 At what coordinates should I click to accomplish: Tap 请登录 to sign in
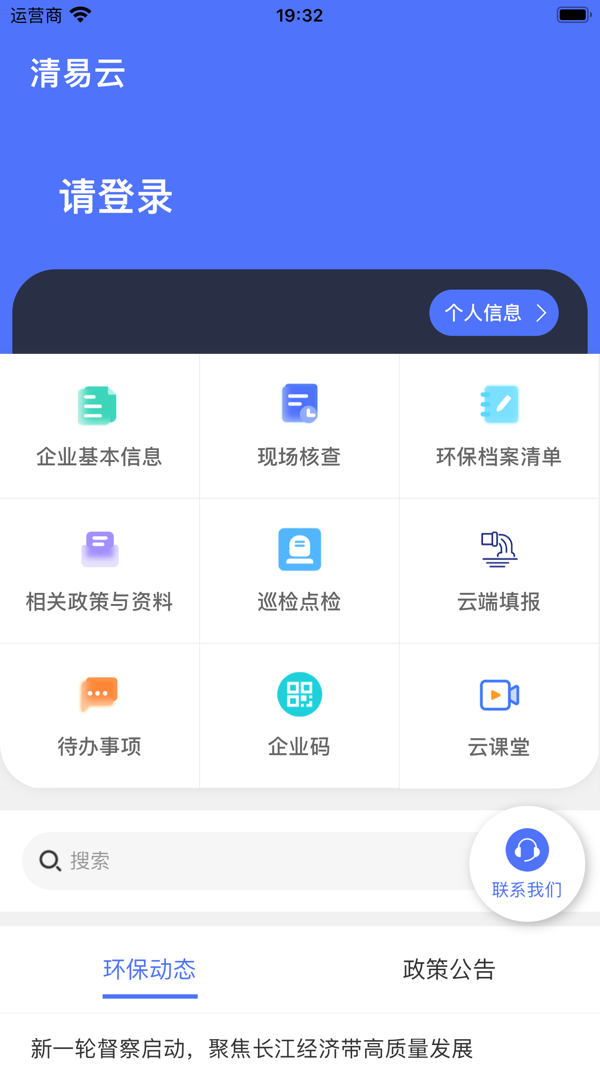(x=116, y=197)
